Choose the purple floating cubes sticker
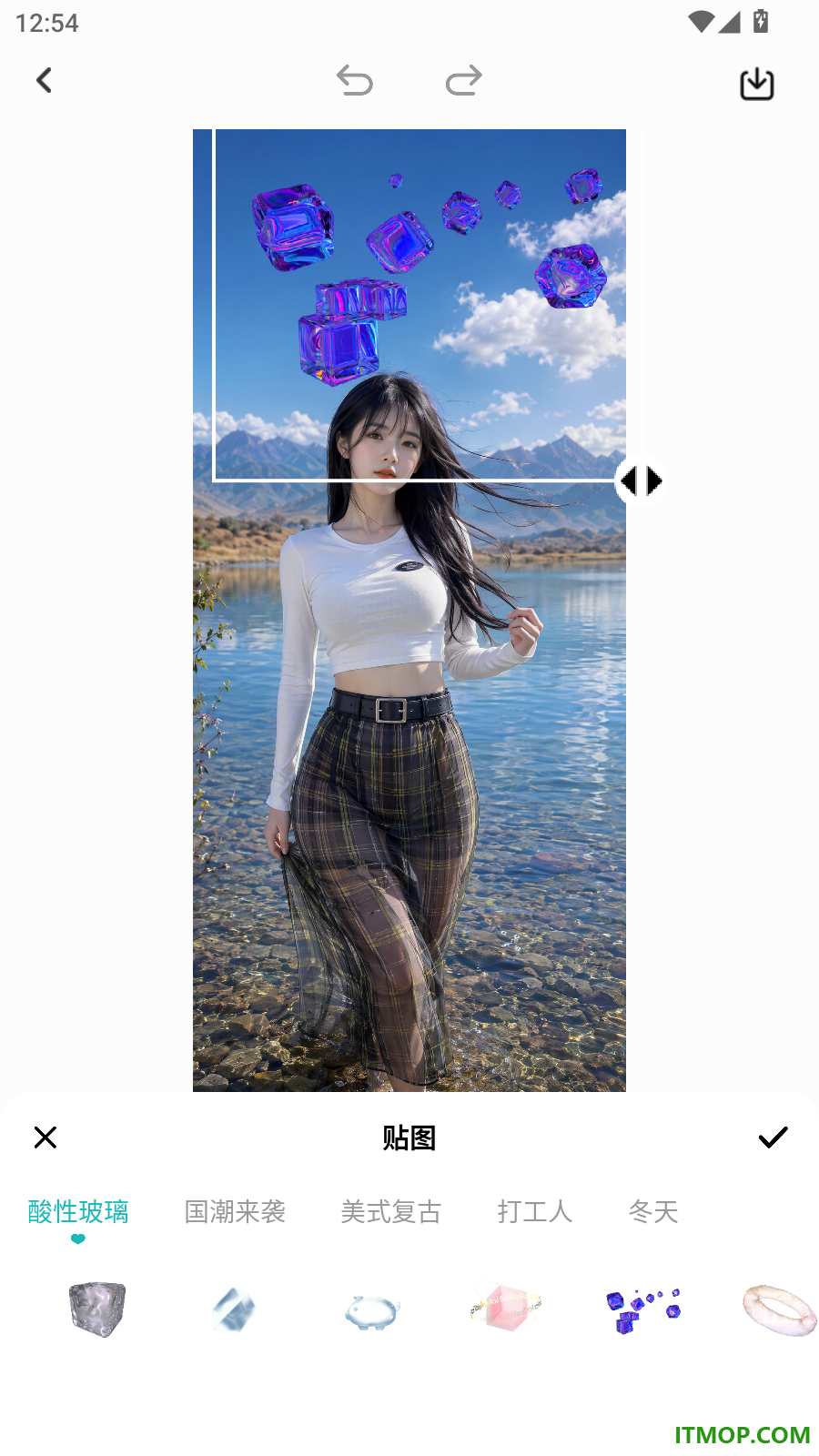The image size is (819, 1456). [x=643, y=1310]
